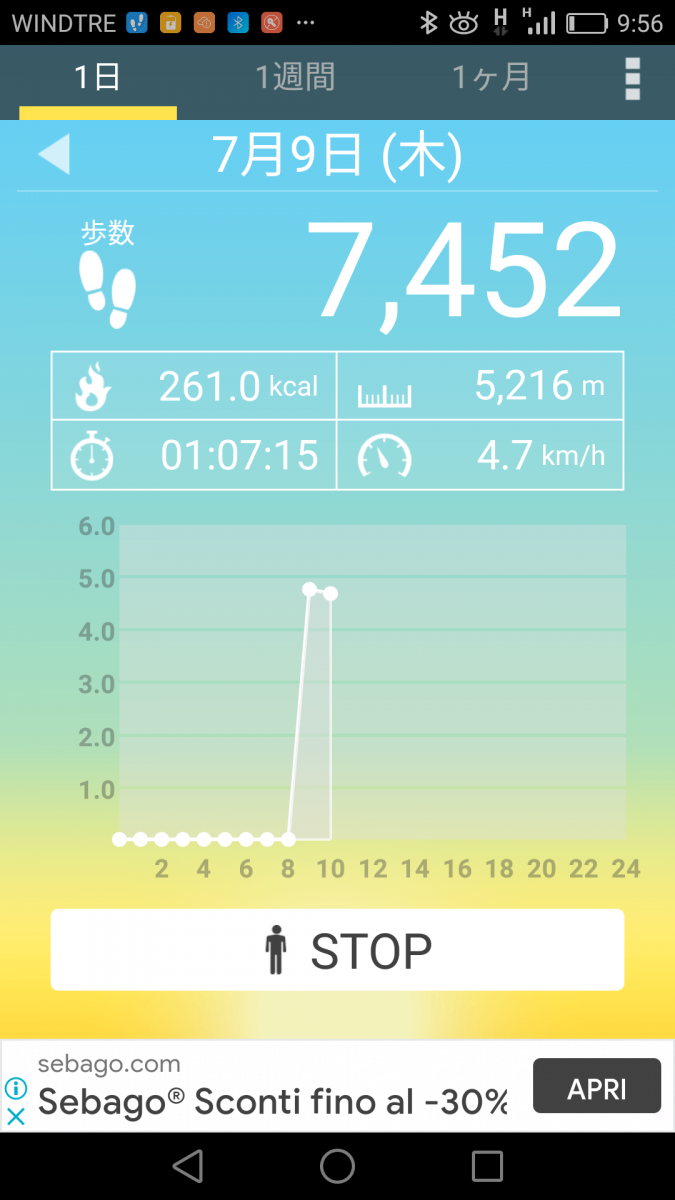Open ad info icon on banner
The height and width of the screenshot is (1200, 675).
(16, 1088)
